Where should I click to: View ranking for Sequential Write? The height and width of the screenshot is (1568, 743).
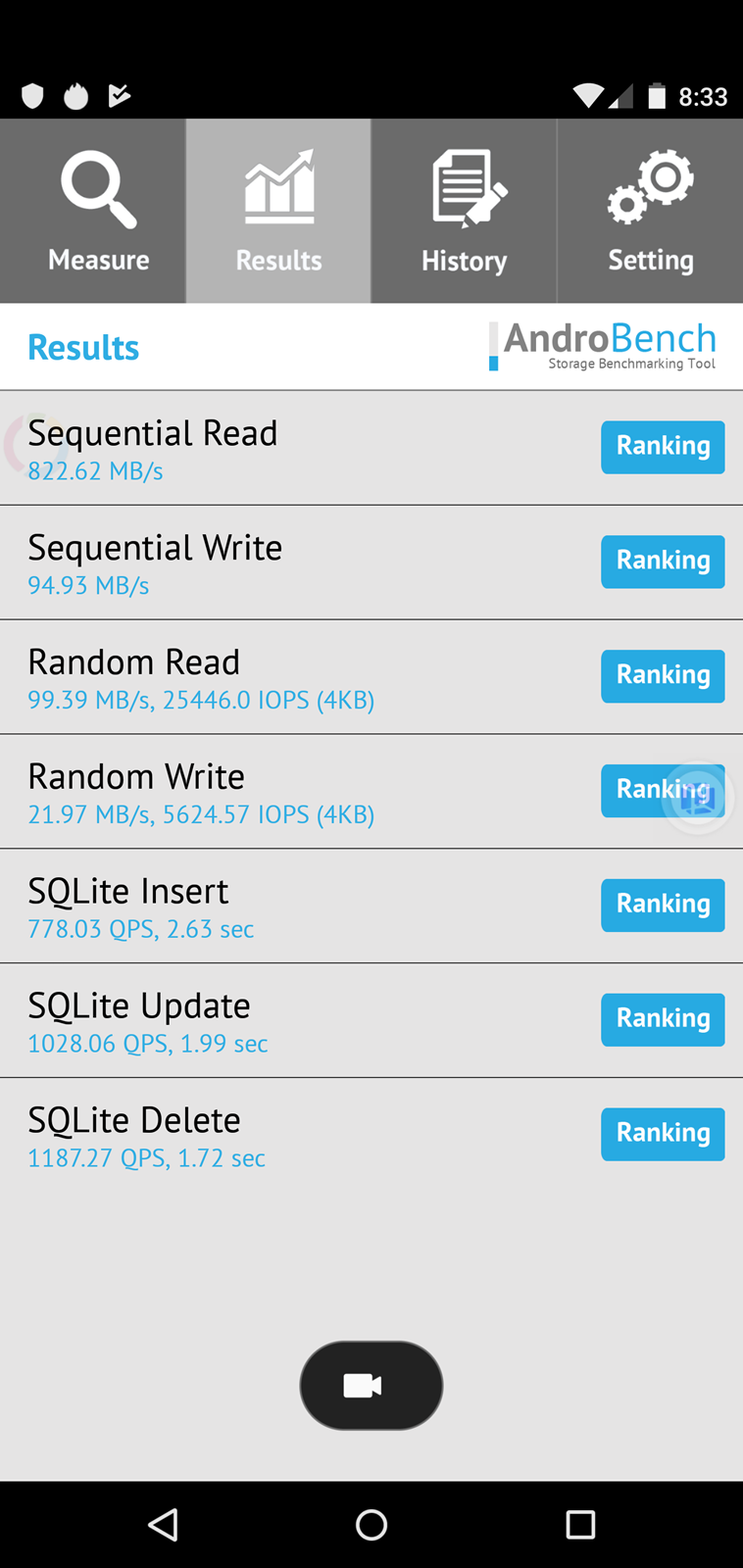click(663, 562)
